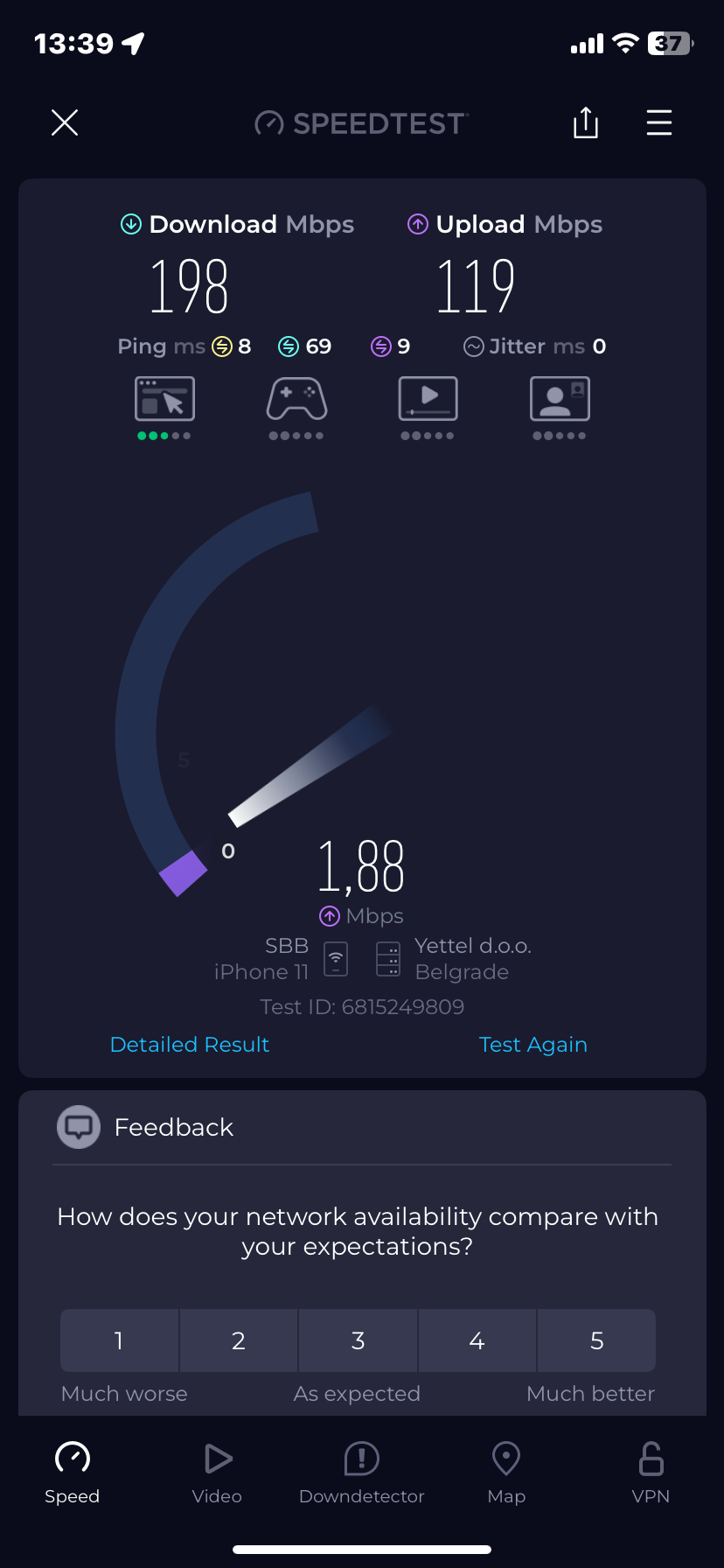Give rating 5 Much better
This screenshot has width=724, height=1568.
click(x=596, y=1340)
